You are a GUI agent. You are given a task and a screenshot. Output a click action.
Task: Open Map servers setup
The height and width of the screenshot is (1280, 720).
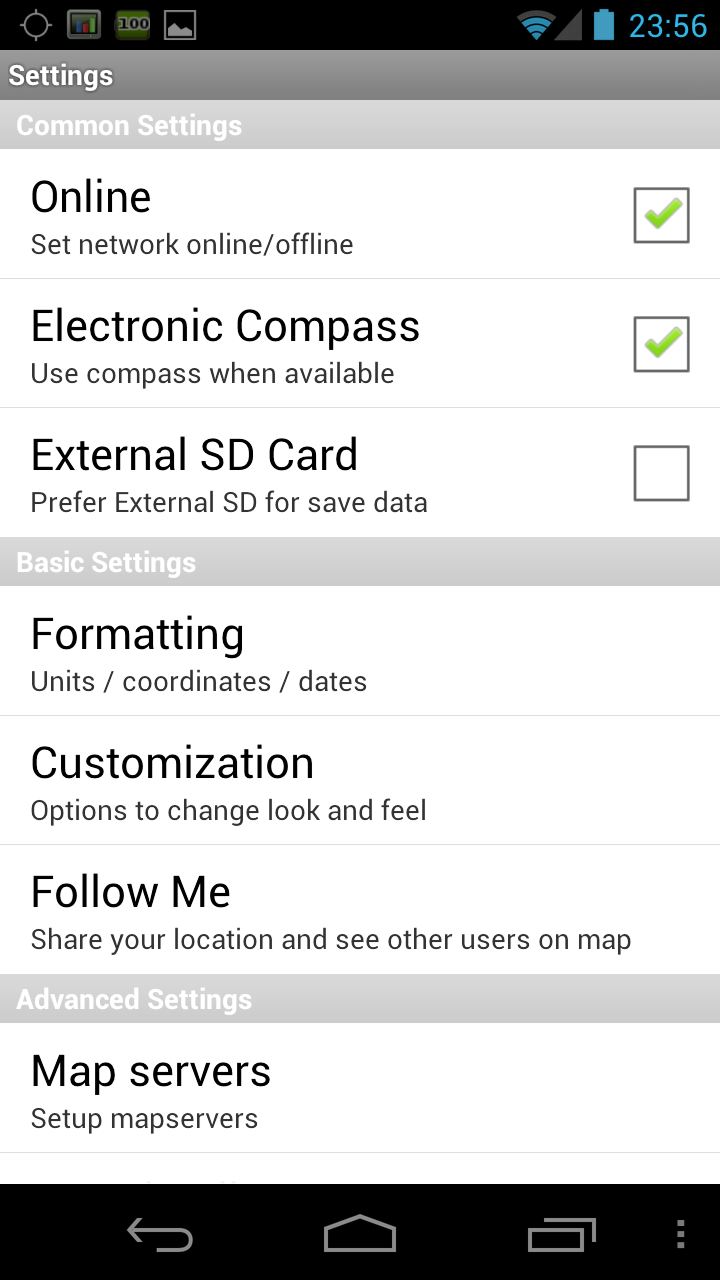[x=360, y=1088]
